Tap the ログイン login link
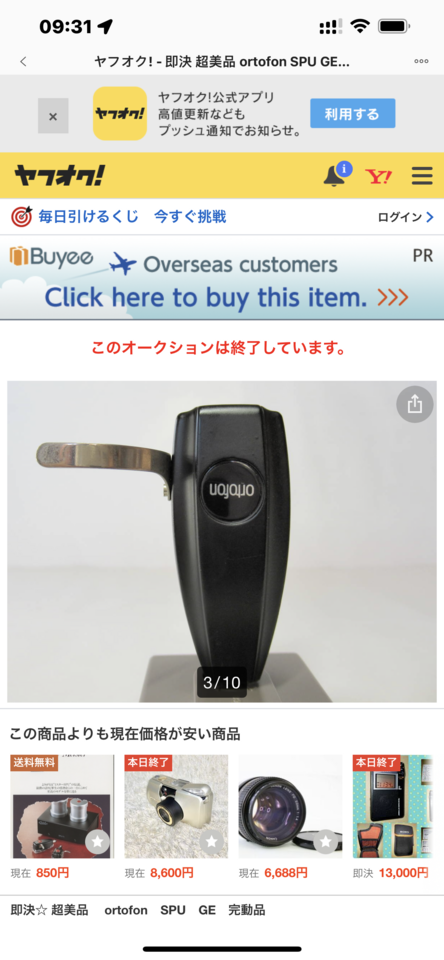Image resolution: width=444 pixels, height=960 pixels. [405, 217]
